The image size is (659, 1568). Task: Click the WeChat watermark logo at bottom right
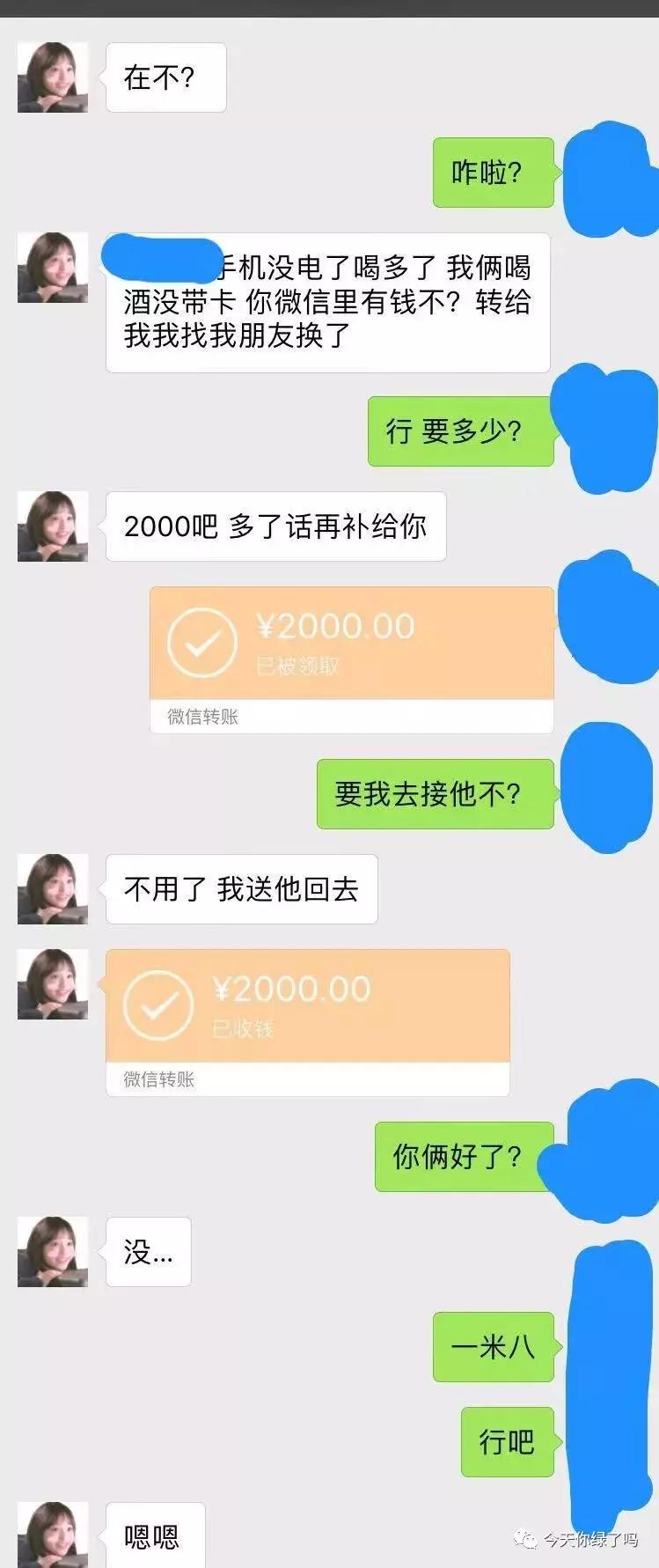(526, 1539)
